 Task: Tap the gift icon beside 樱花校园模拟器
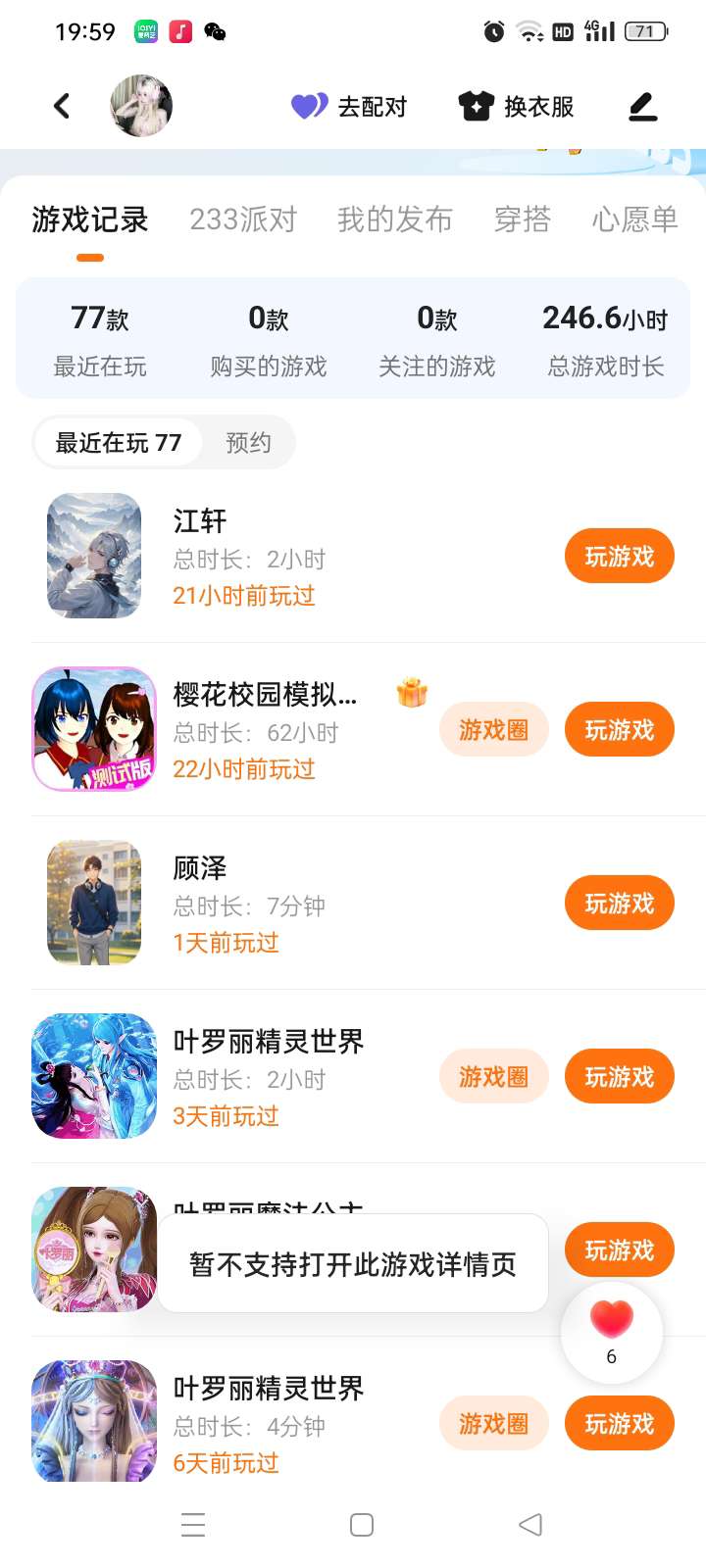tap(412, 693)
